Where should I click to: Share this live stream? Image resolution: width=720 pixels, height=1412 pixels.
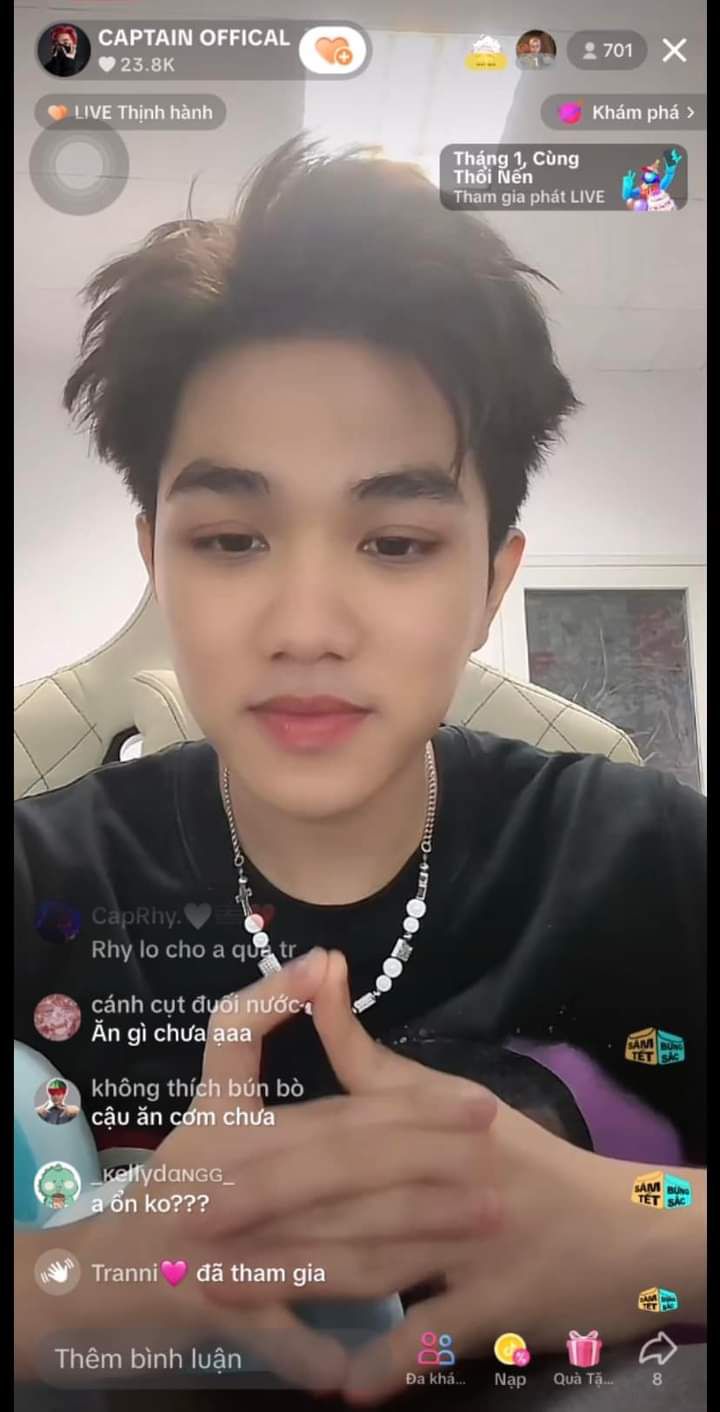[657, 1357]
